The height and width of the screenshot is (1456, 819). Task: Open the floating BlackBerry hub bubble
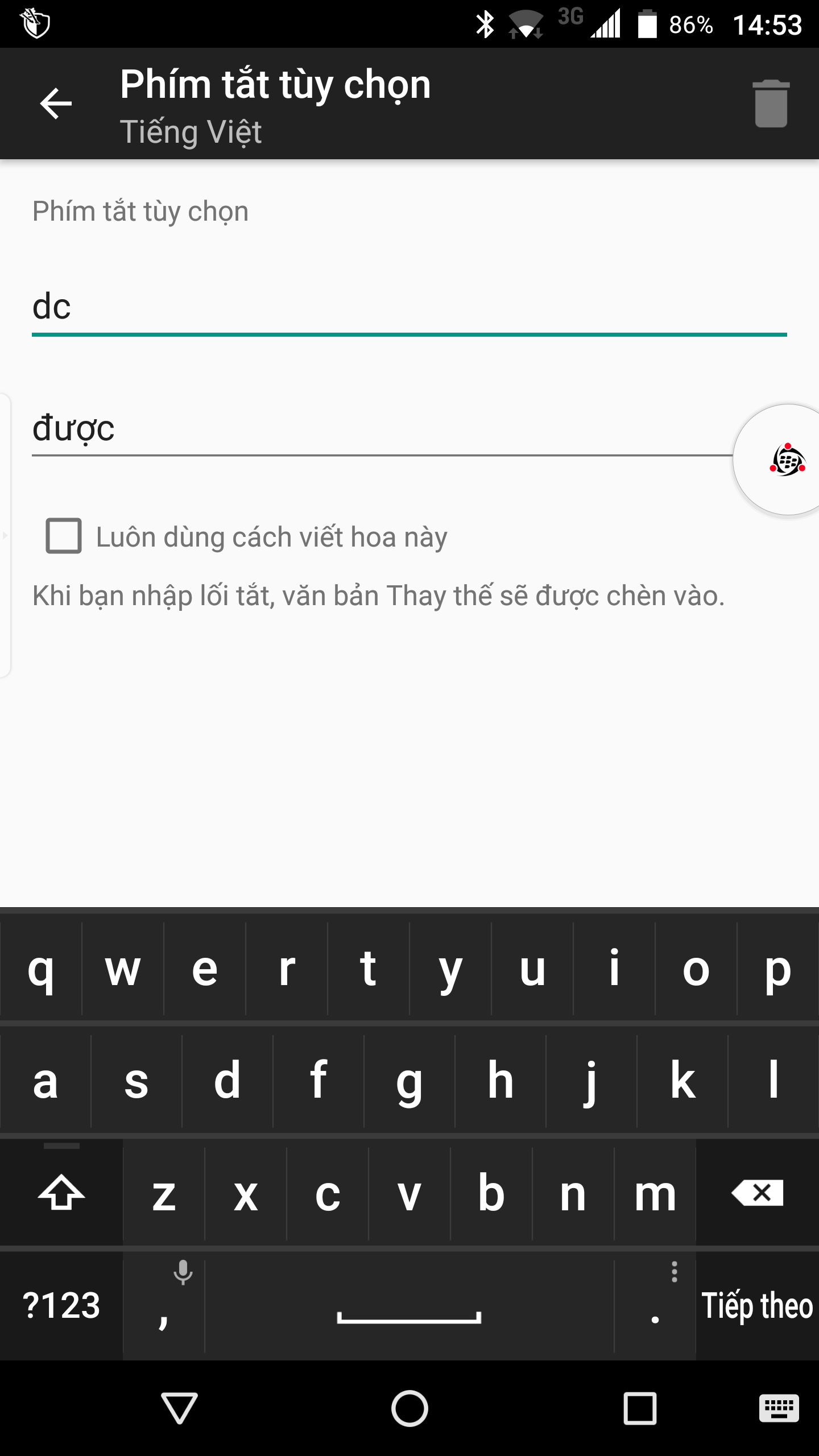pos(787,460)
